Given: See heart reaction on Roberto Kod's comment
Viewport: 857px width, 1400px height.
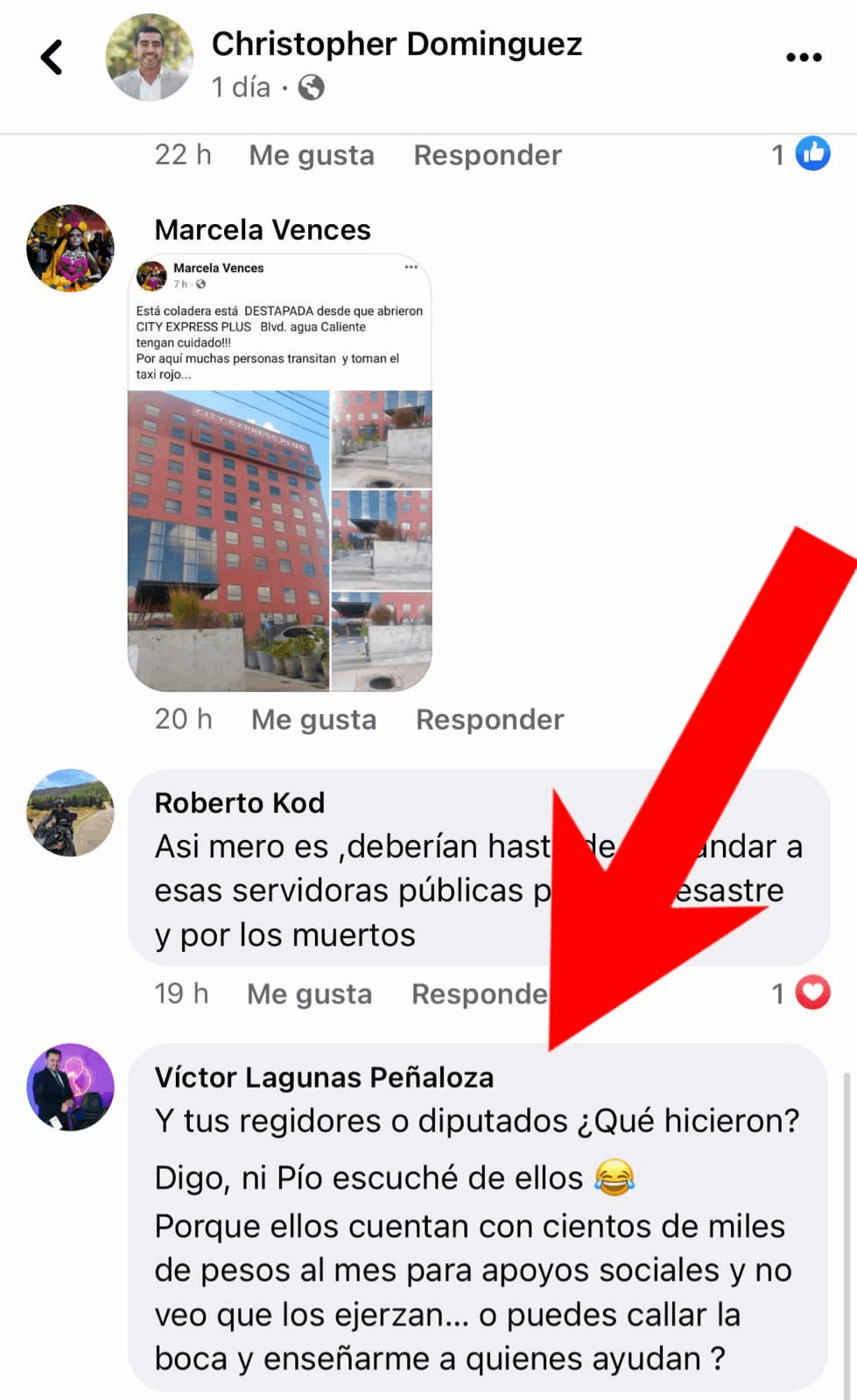Looking at the screenshot, I should [x=811, y=992].
